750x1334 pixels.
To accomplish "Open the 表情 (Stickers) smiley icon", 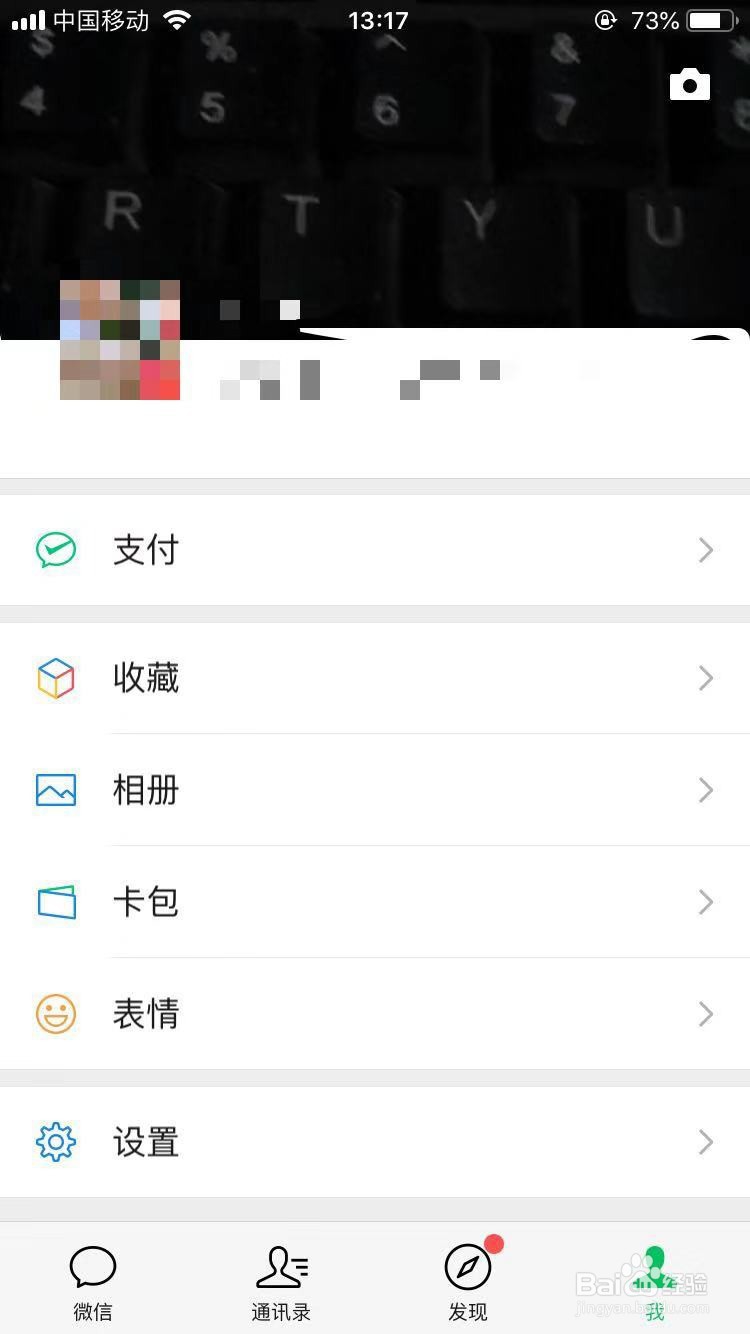I will (x=56, y=1014).
